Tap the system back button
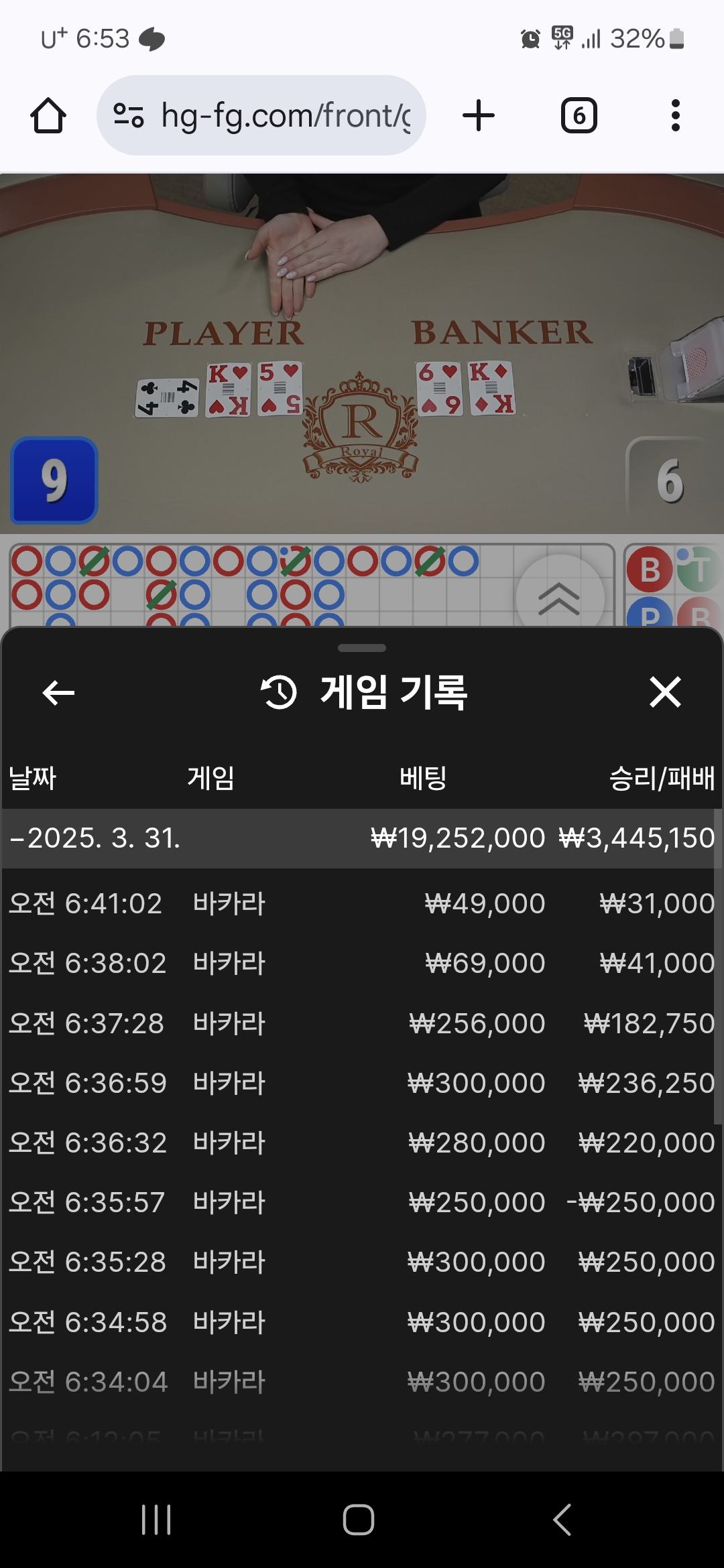 click(562, 1519)
